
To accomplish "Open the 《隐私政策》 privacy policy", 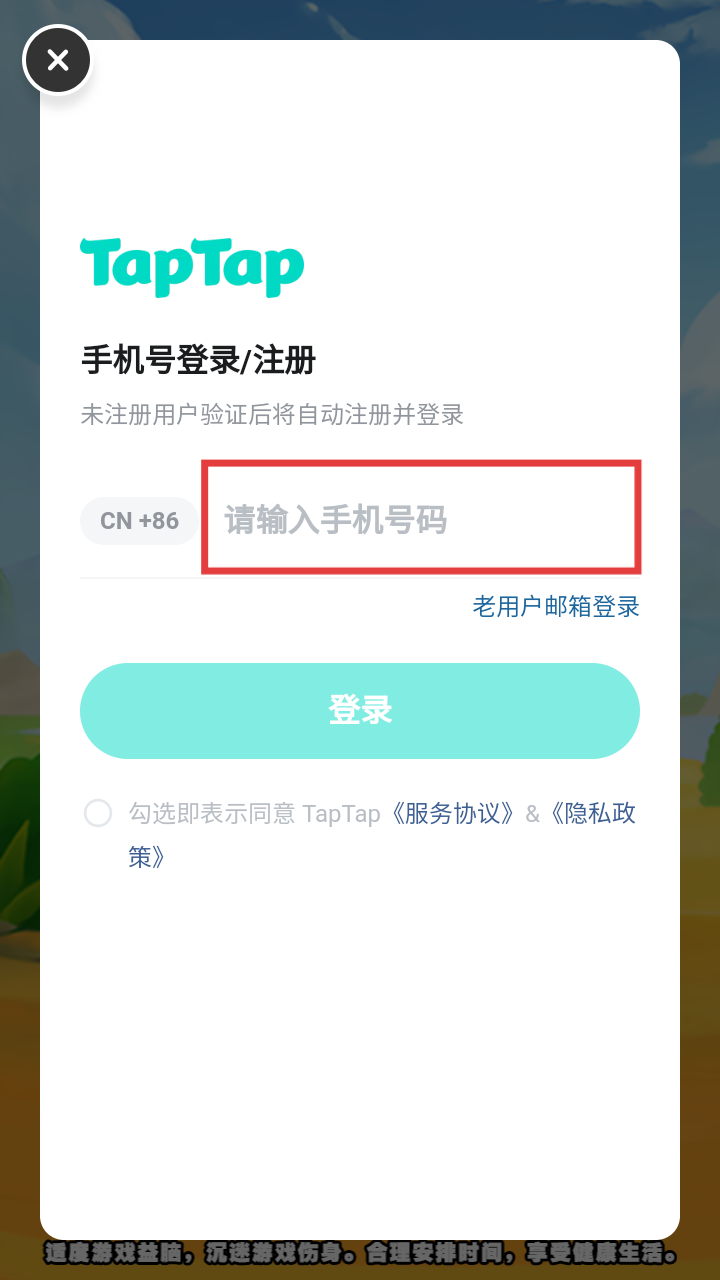I will point(590,813).
